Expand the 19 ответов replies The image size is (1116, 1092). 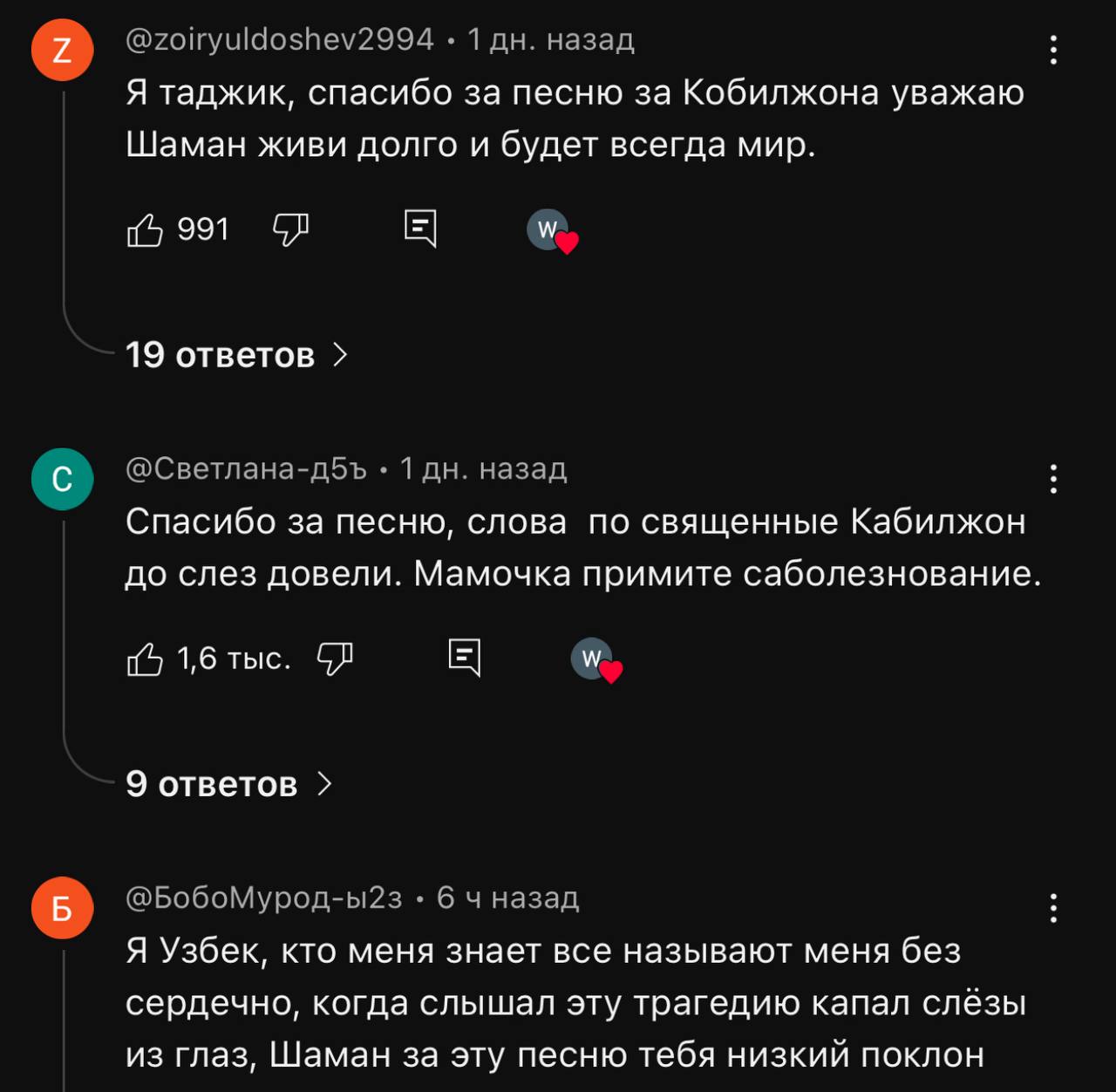235,355
